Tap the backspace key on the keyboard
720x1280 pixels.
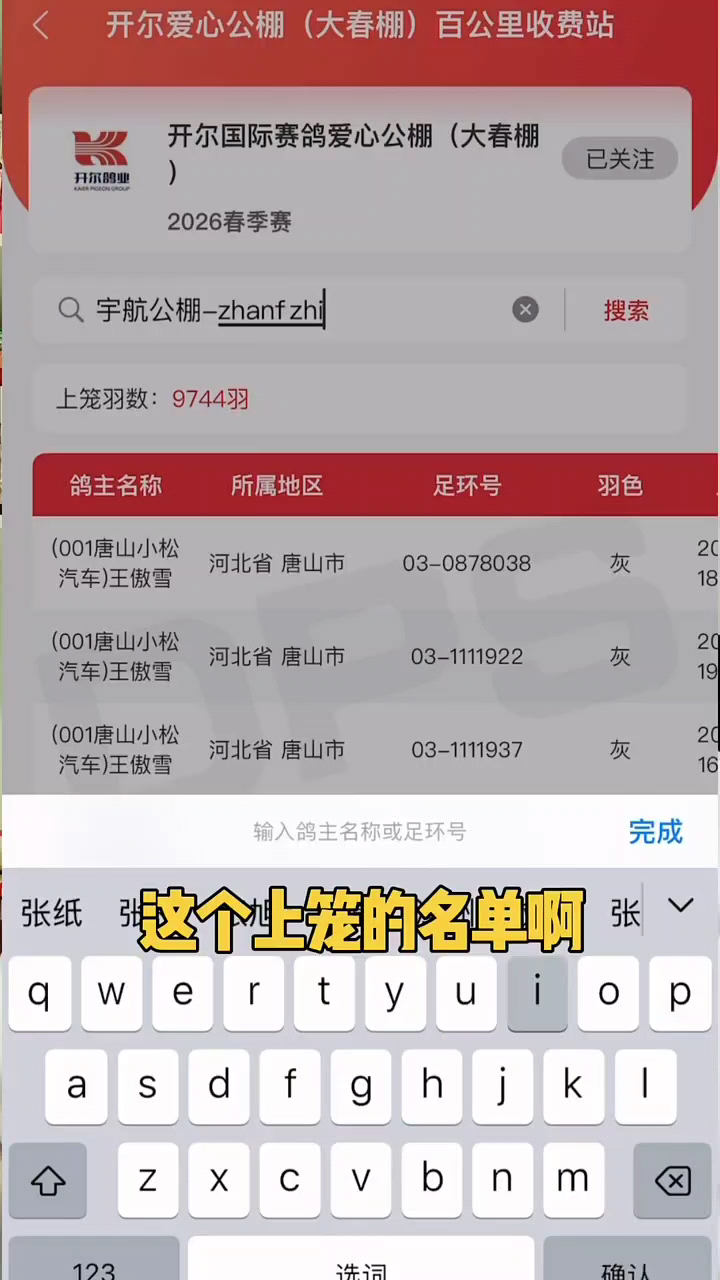click(x=672, y=1182)
